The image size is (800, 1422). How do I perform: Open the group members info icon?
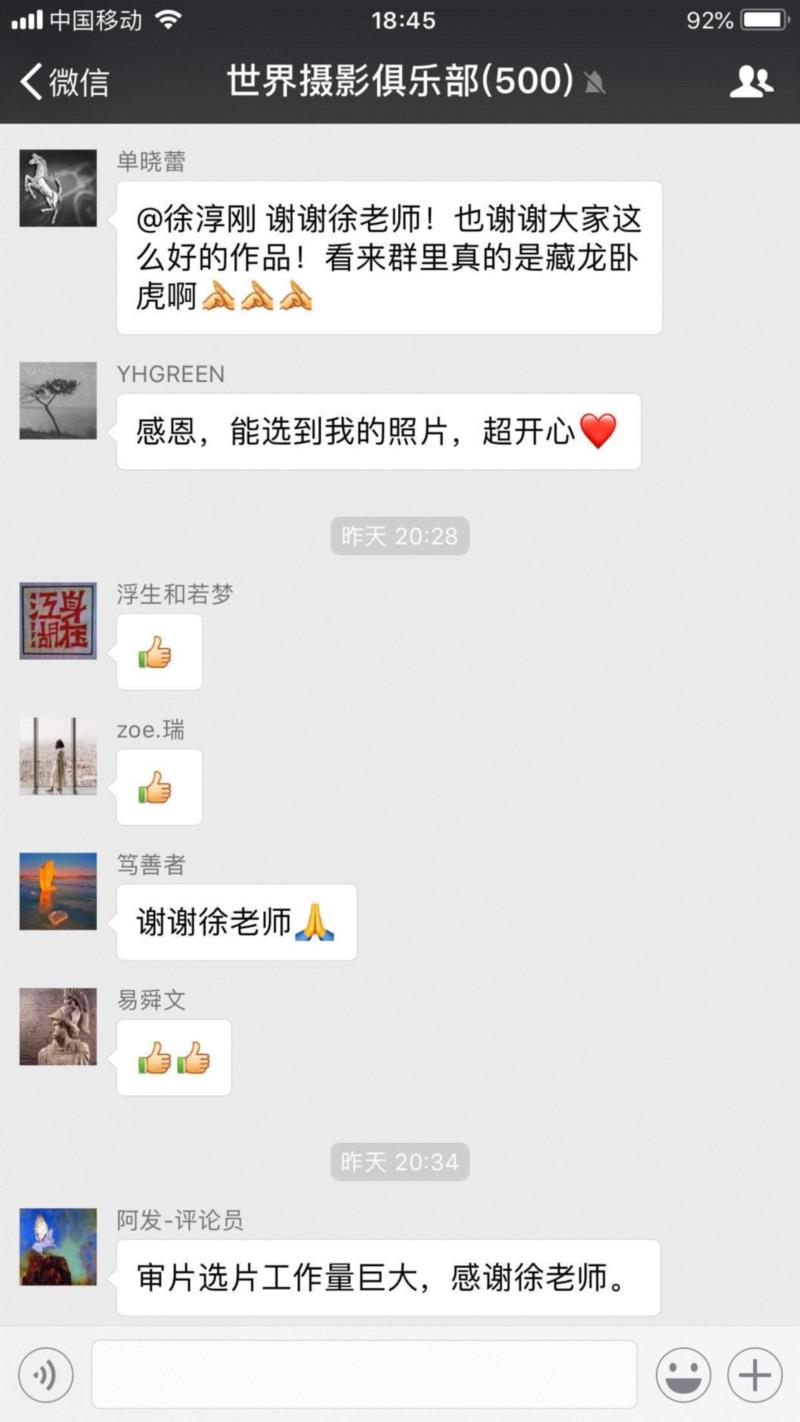751,82
